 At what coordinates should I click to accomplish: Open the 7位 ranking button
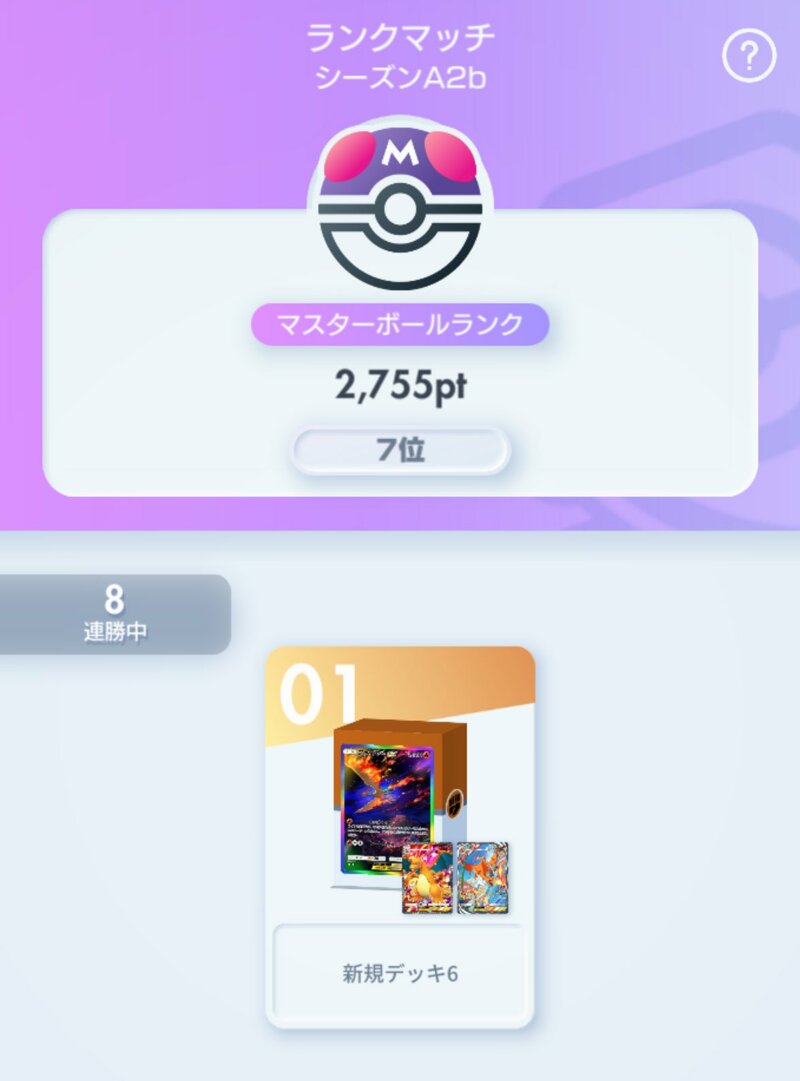click(x=400, y=451)
